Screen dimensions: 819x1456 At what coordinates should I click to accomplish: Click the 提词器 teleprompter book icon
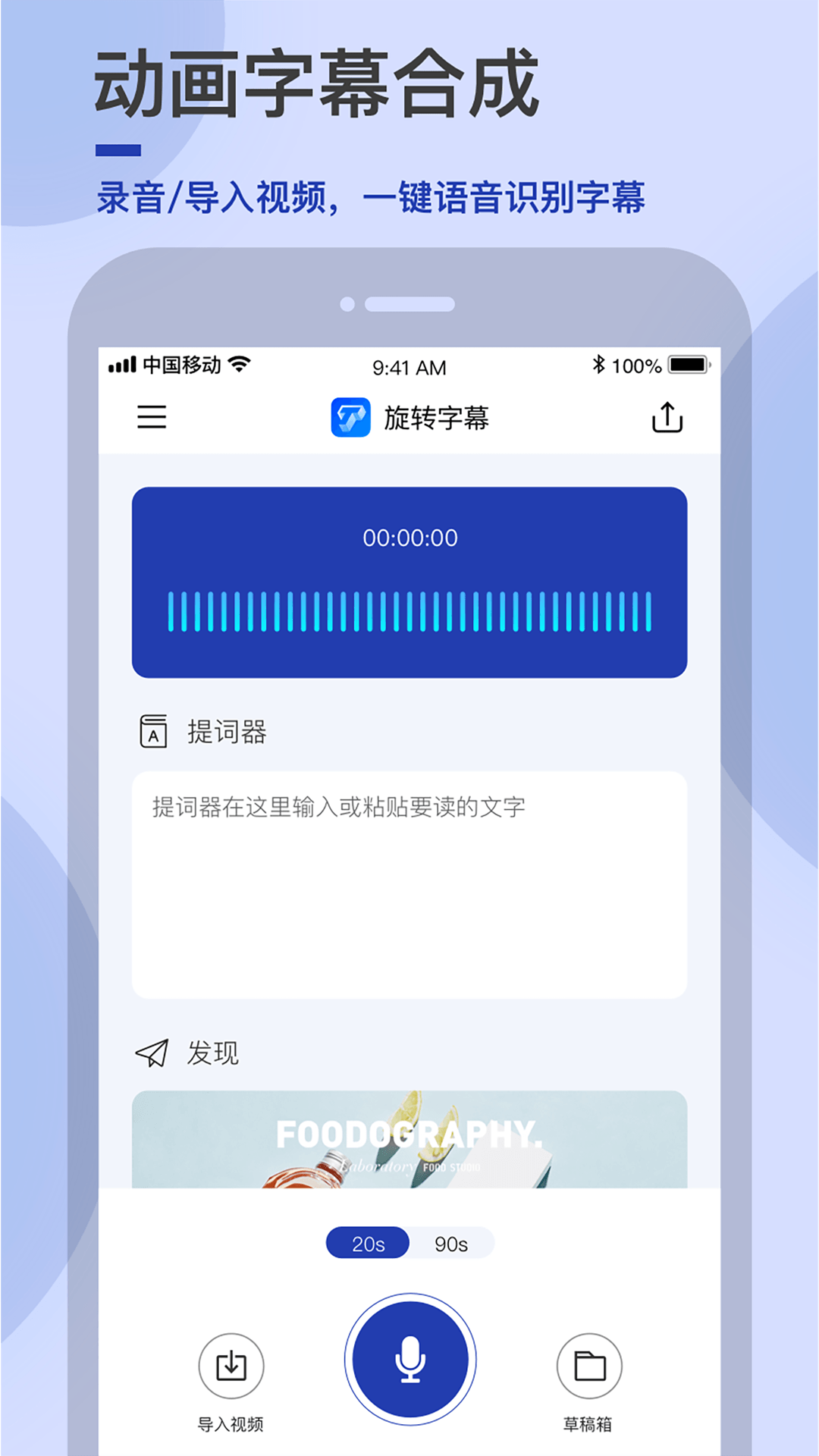click(x=153, y=731)
